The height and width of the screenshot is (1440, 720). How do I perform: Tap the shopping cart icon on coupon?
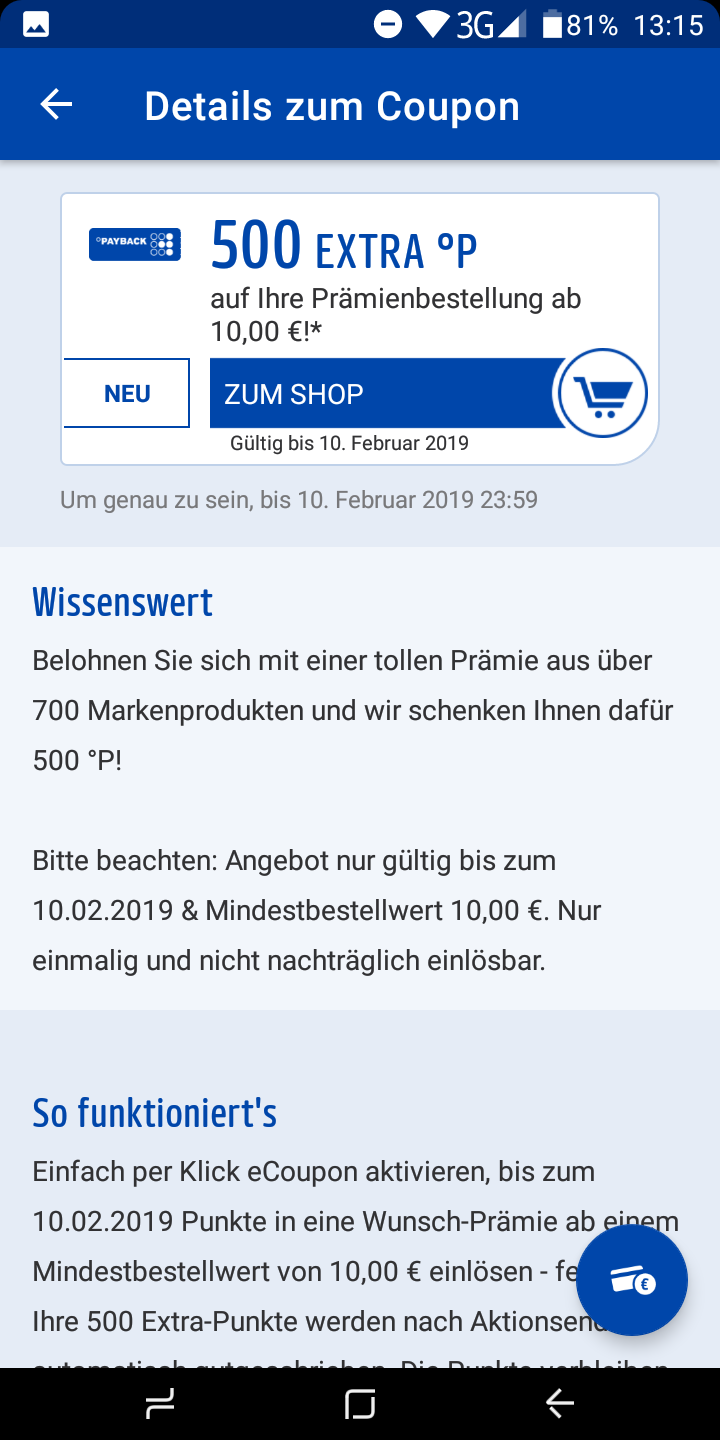click(x=603, y=393)
